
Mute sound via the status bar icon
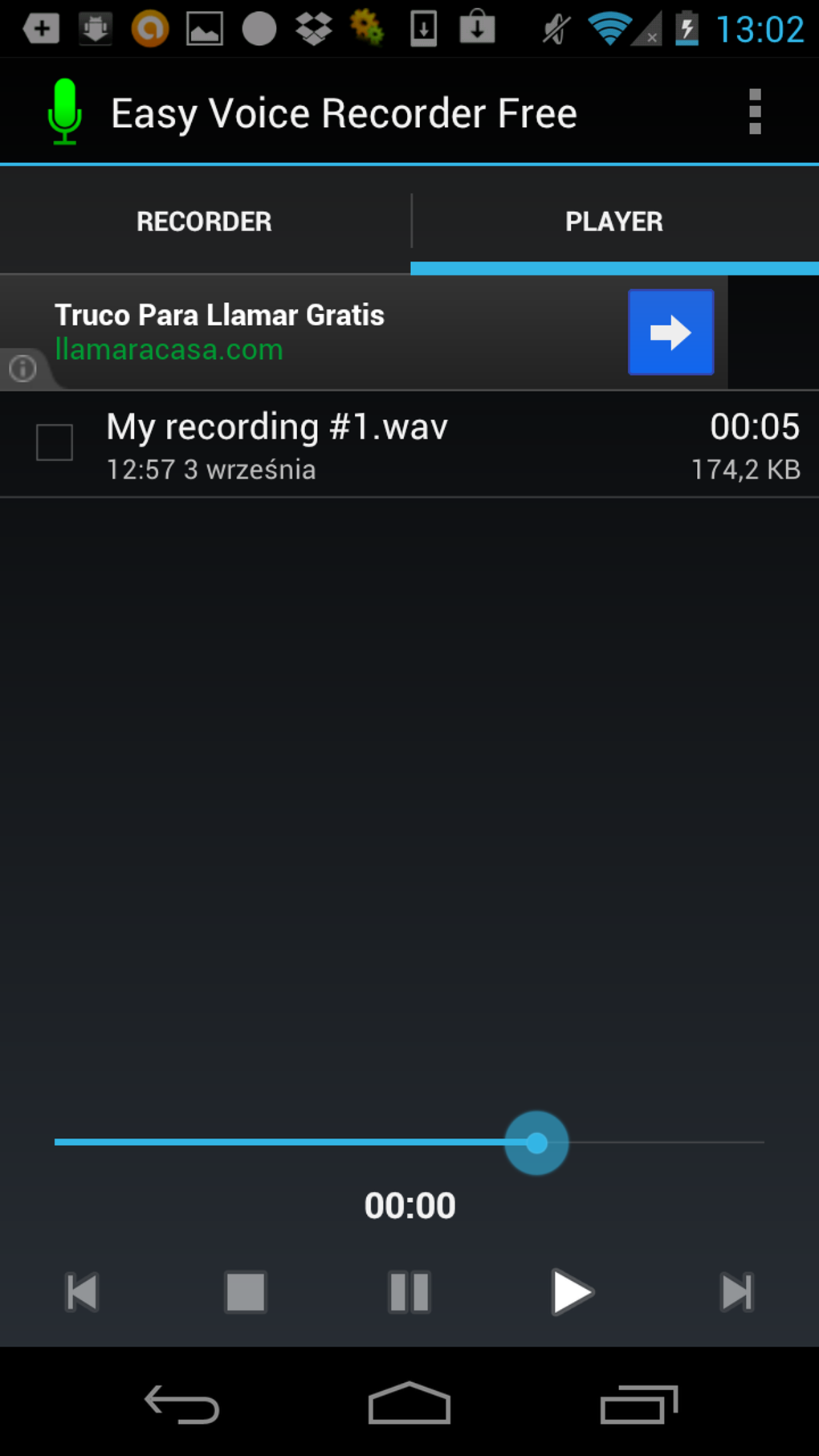553,27
